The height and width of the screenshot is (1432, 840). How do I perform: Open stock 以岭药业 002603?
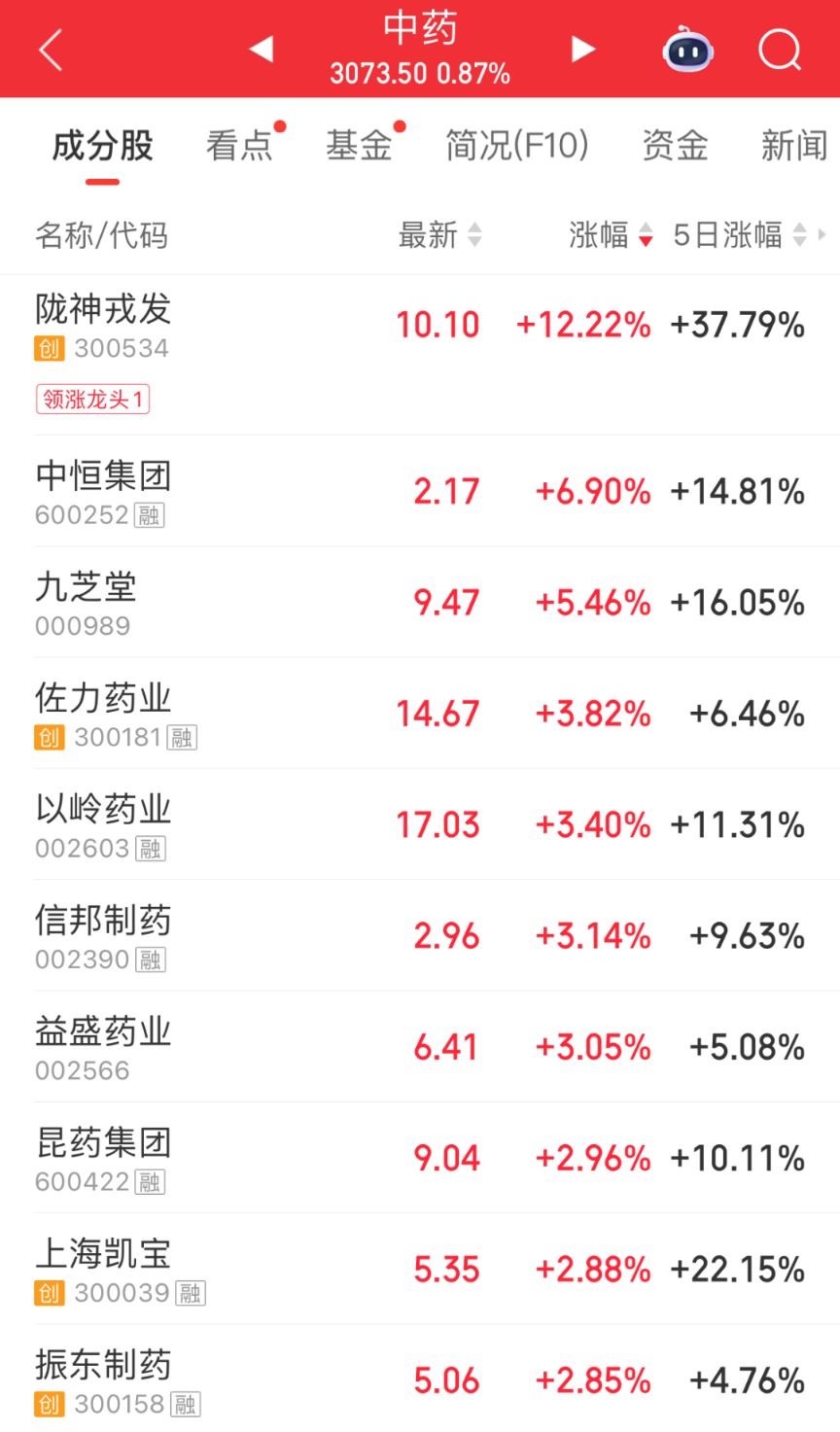(x=420, y=824)
